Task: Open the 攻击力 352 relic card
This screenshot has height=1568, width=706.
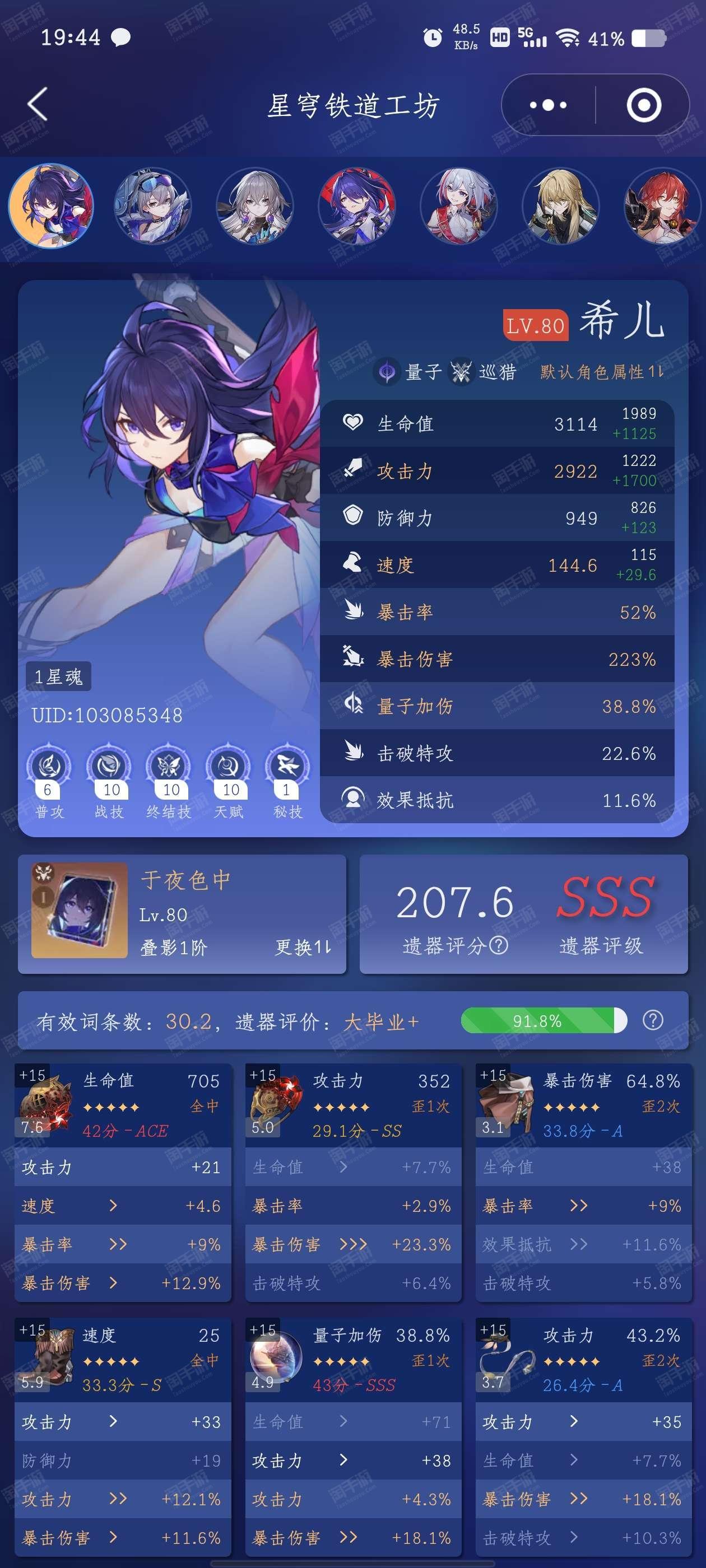Action: pyautogui.click(x=354, y=1182)
